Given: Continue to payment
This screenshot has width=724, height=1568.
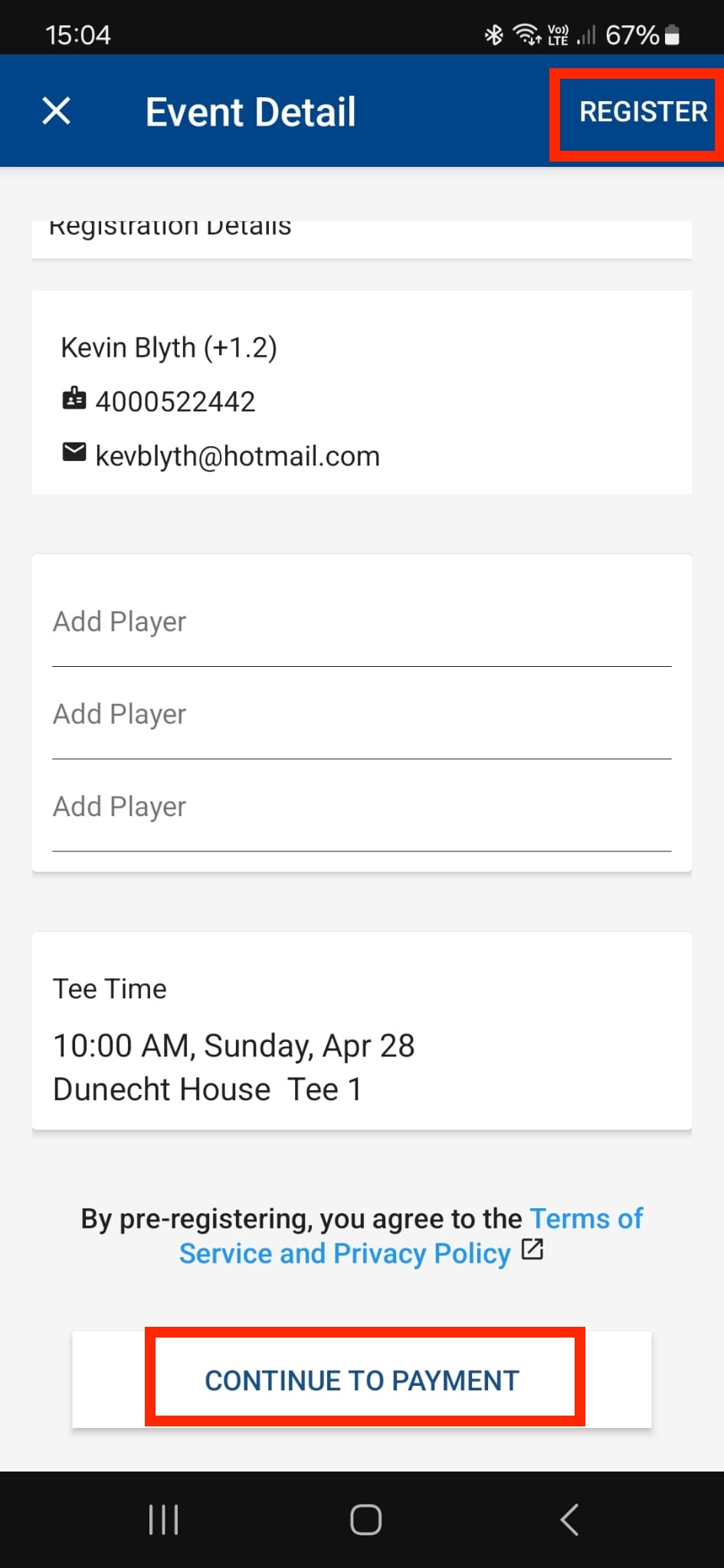Looking at the screenshot, I should tap(362, 1380).
